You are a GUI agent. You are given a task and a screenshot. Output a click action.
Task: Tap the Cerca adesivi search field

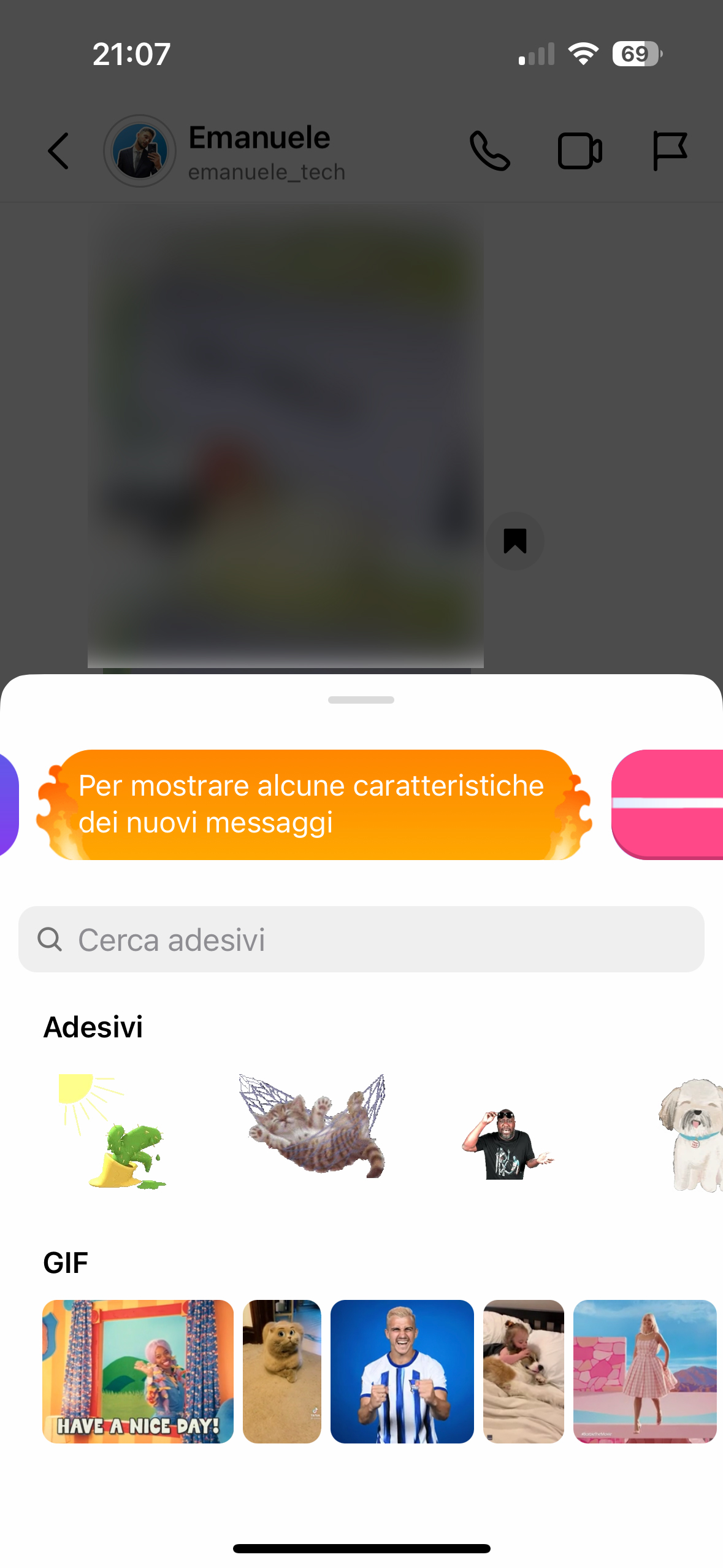coord(361,939)
